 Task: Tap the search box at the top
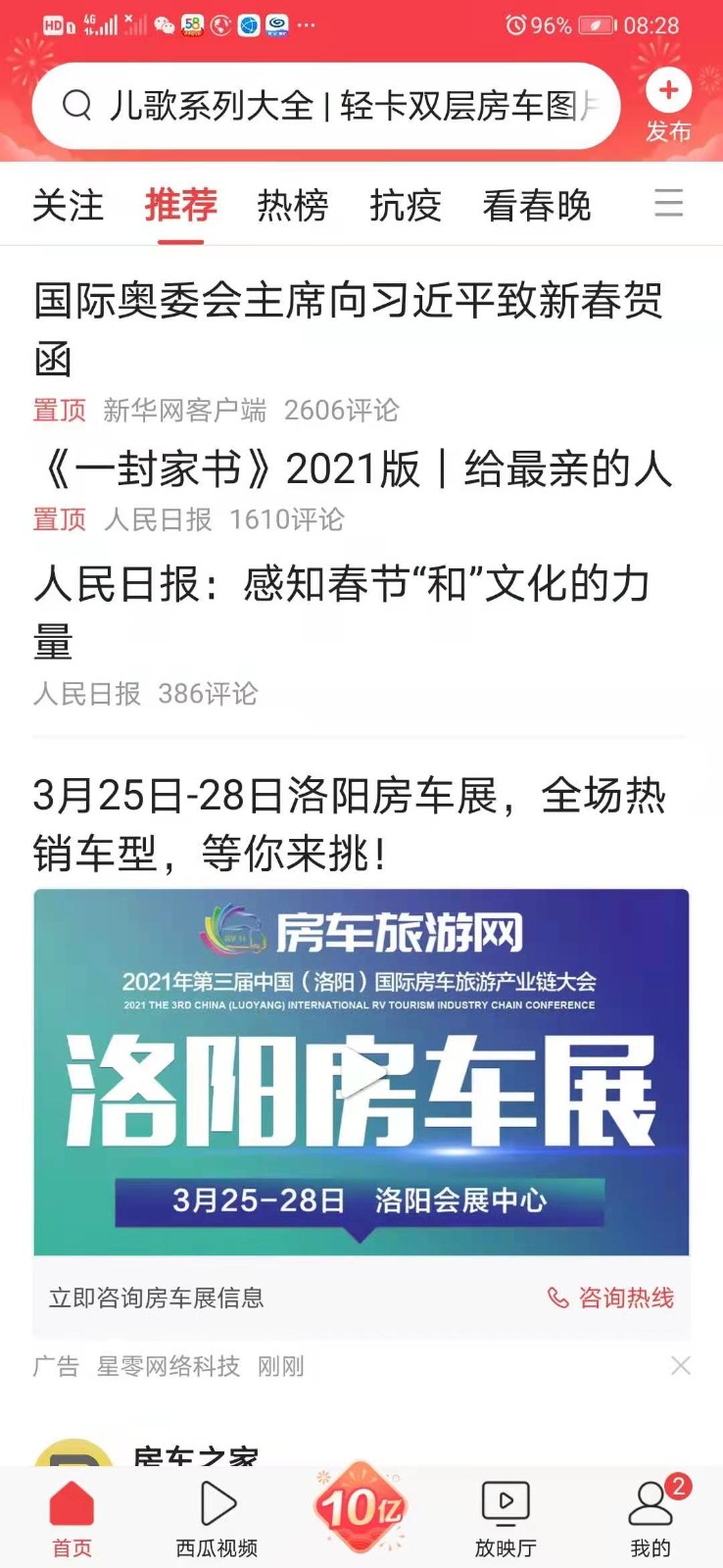[x=326, y=106]
